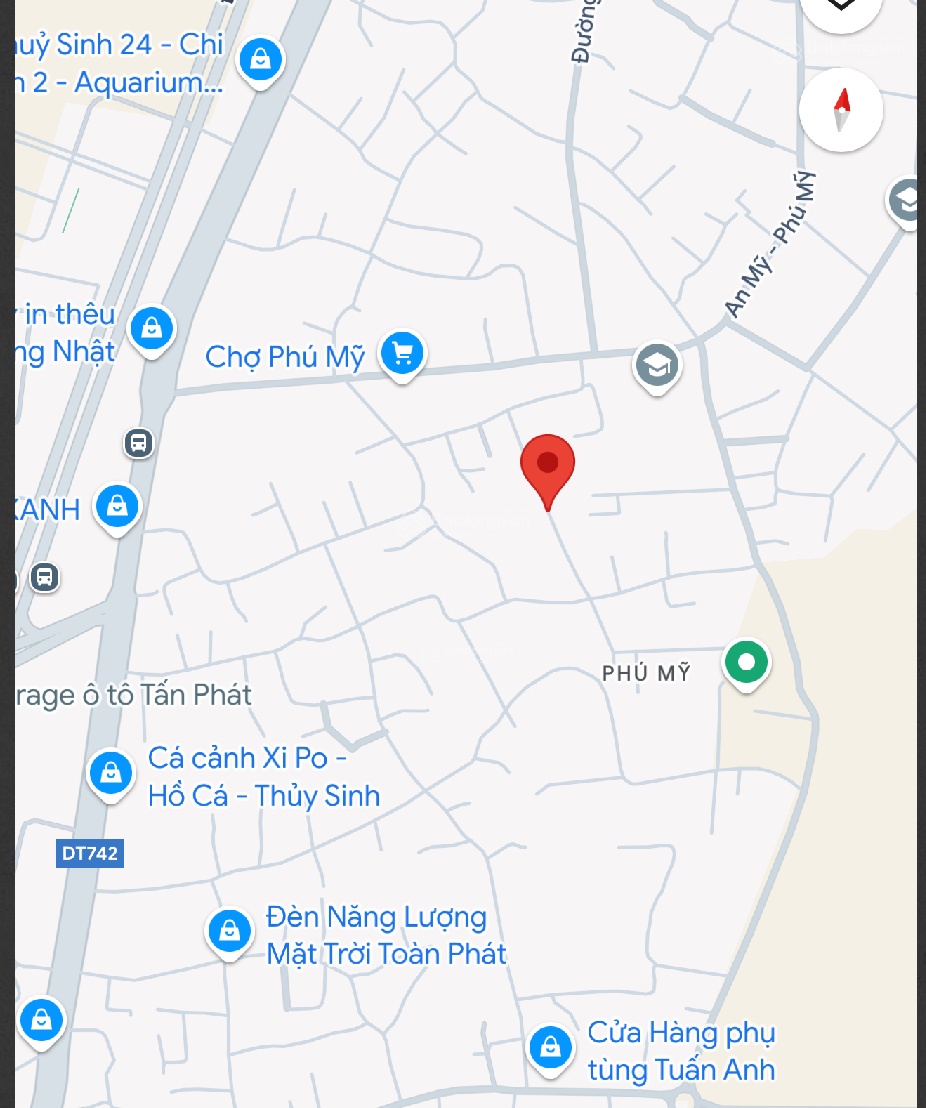Screen dimensions: 926x1108
Task: View Cá cảnh Xi Po shop details
Action: click(x=111, y=773)
